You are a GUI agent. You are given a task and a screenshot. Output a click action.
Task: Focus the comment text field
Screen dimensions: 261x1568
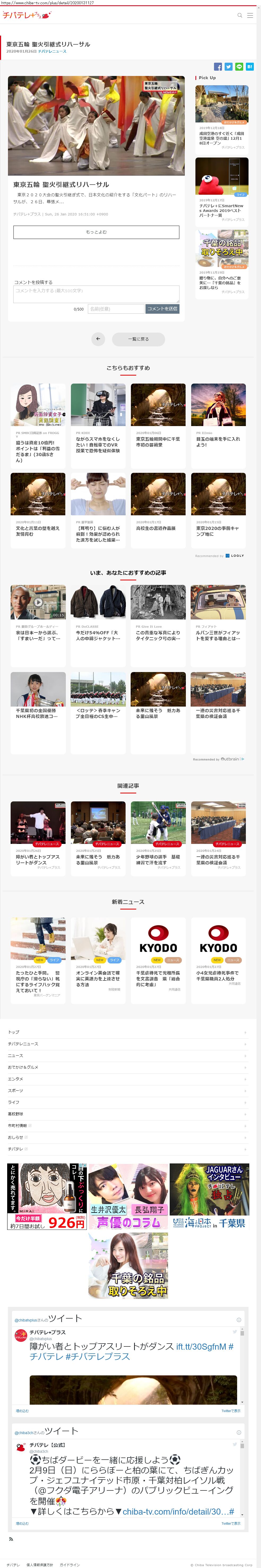(96, 294)
